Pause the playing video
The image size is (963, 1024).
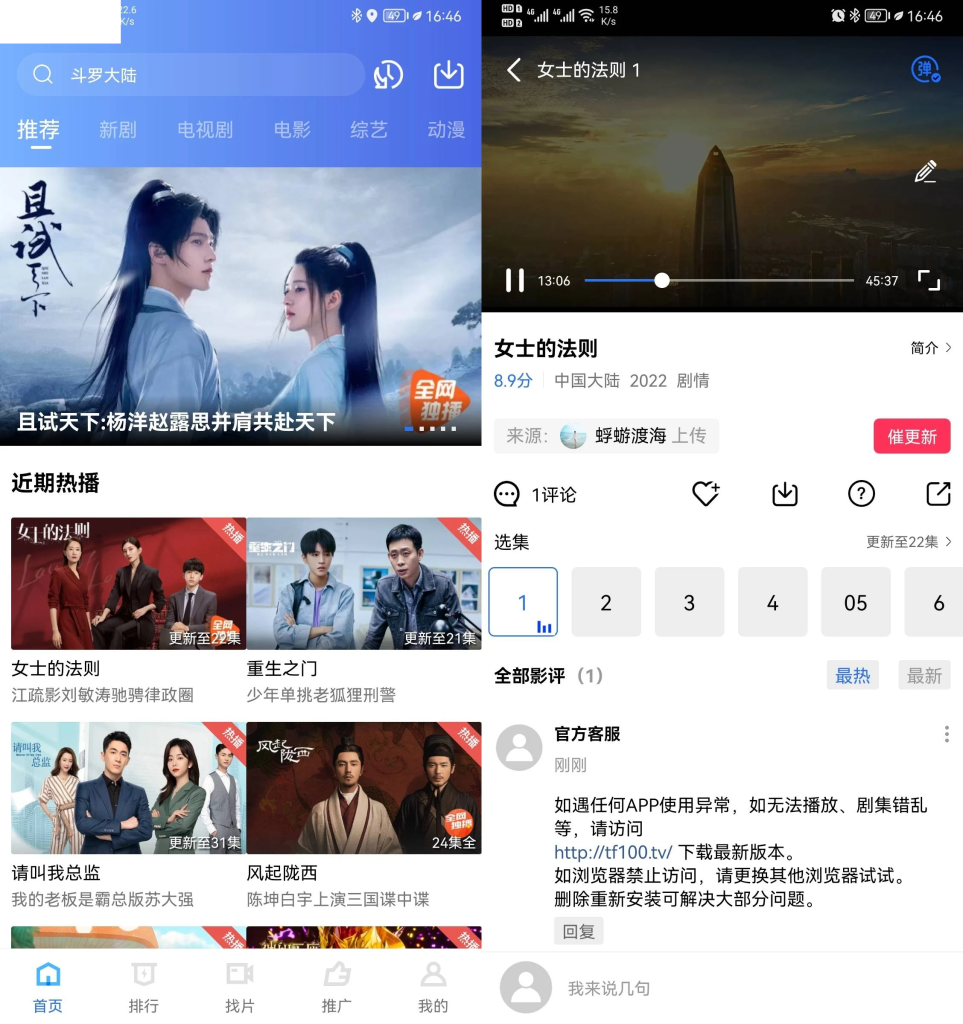click(x=515, y=281)
